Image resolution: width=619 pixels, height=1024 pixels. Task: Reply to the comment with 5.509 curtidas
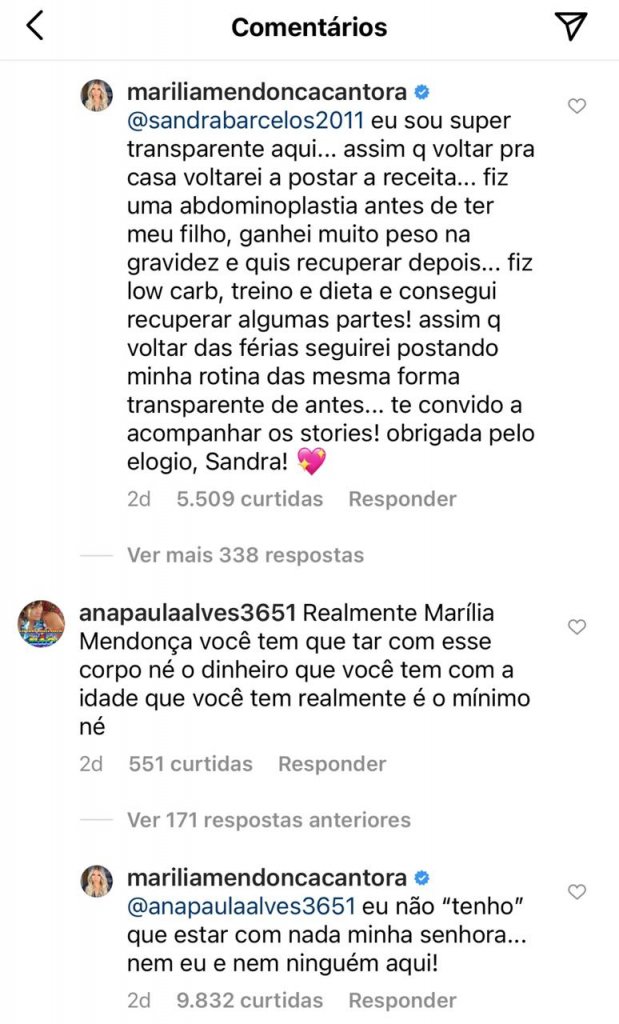coord(402,498)
